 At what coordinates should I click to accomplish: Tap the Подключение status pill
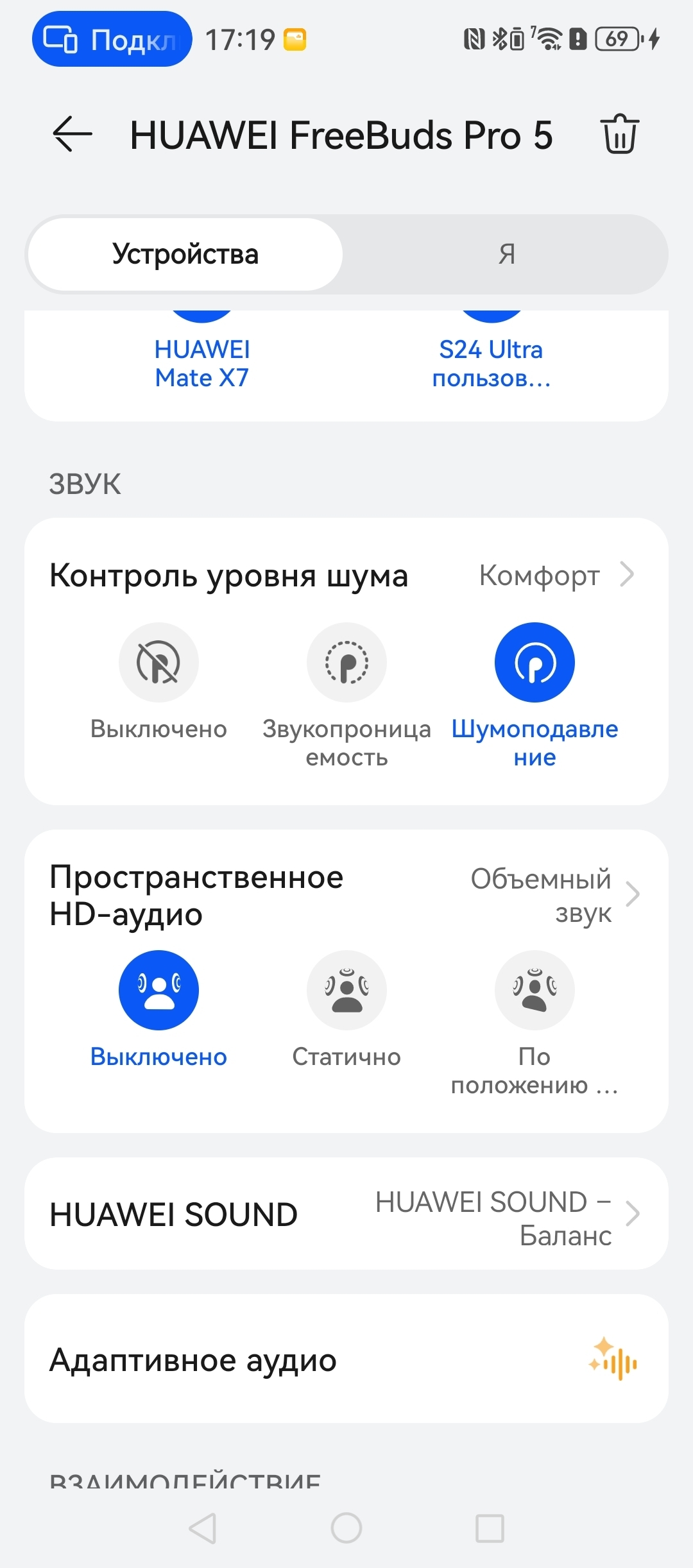coord(112,39)
